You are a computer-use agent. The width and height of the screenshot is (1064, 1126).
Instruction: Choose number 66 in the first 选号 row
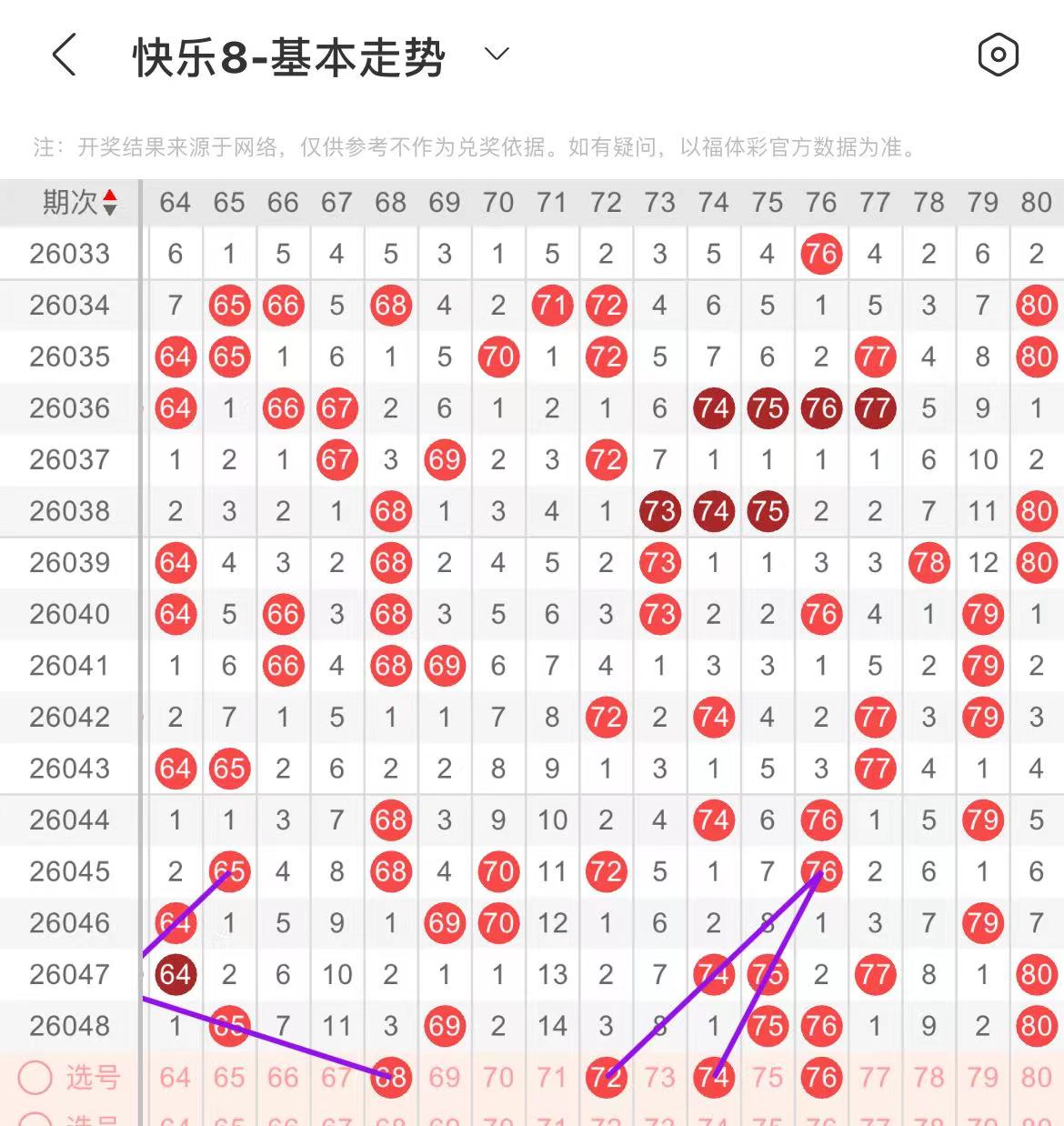(283, 1078)
